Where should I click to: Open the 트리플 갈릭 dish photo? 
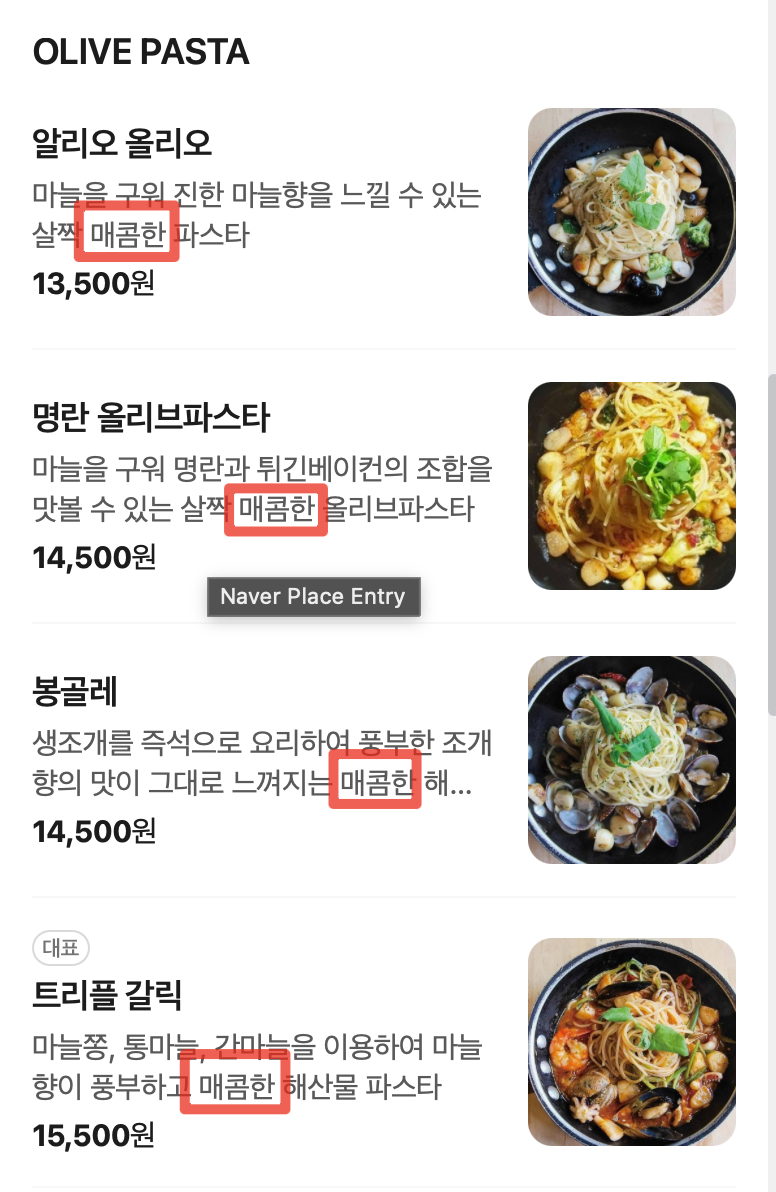tap(631, 1041)
